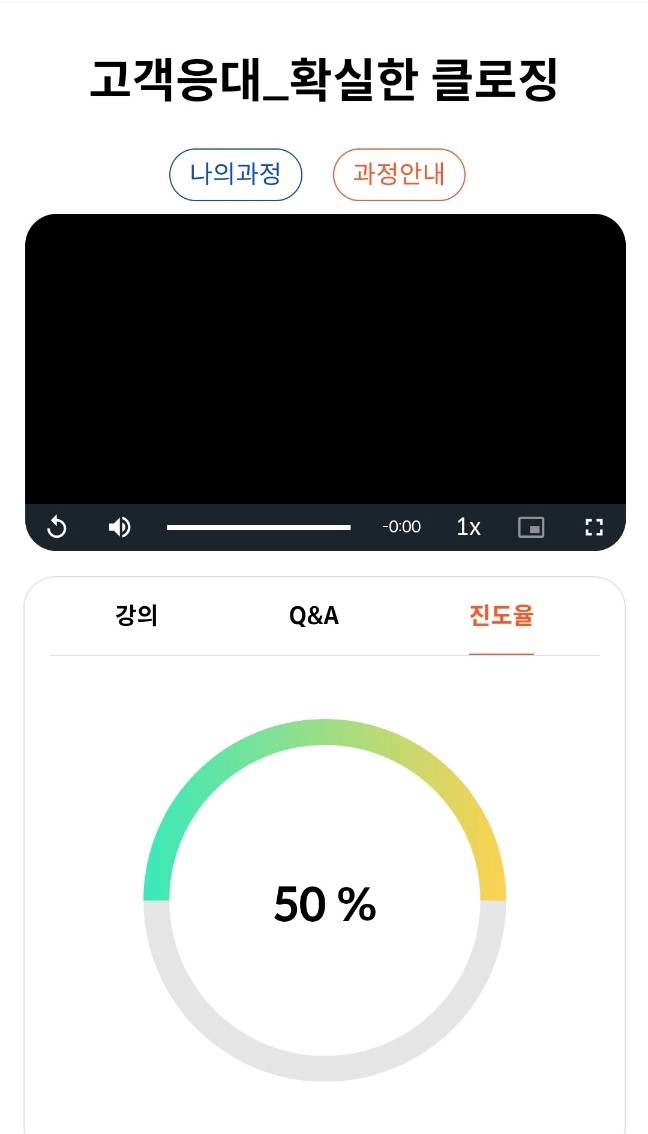Switch to the 강의 tab

pos(136,616)
